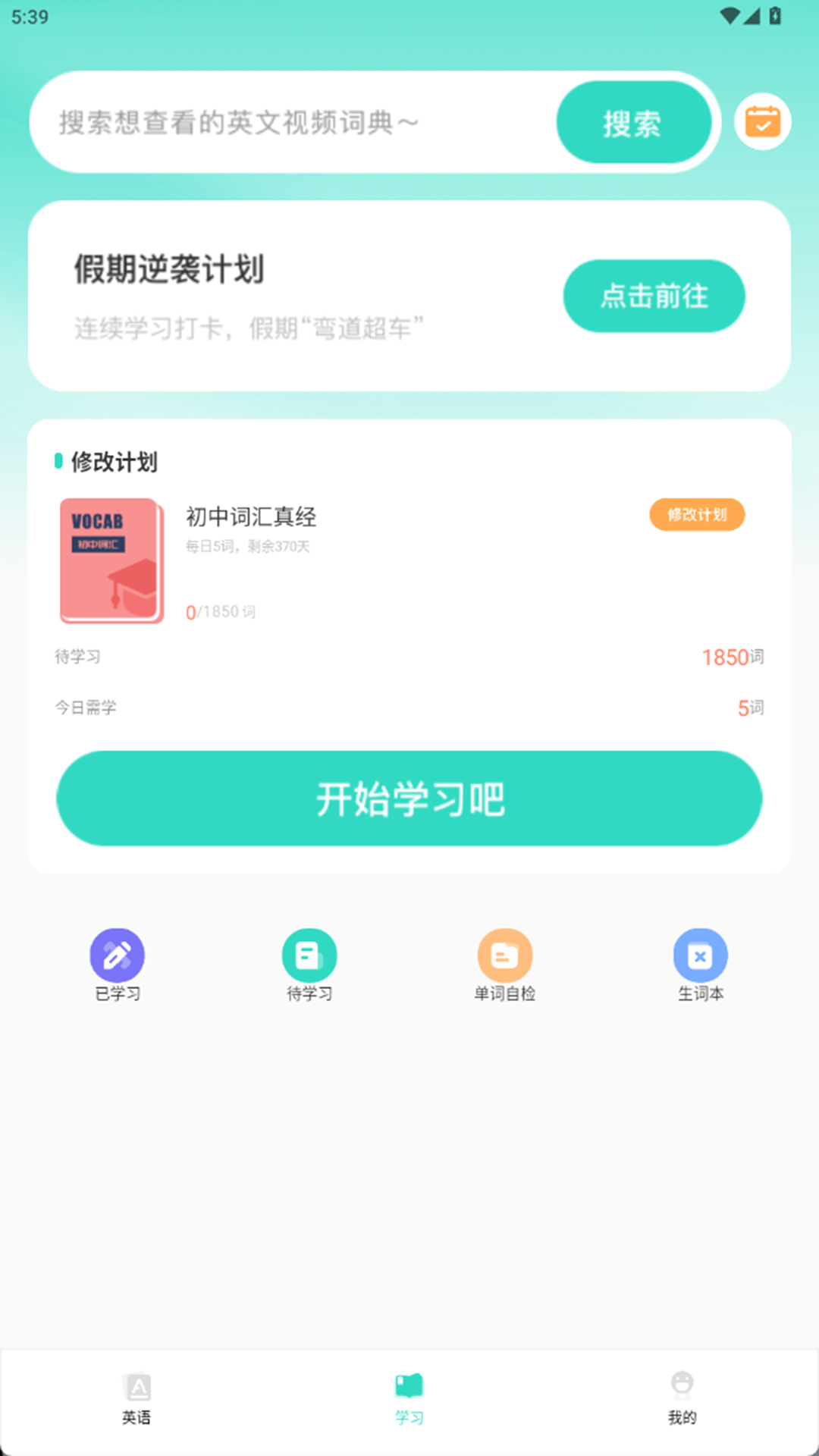The width and height of the screenshot is (819, 1456).
Task: Open the calendar check-in icon
Action: 762,121
